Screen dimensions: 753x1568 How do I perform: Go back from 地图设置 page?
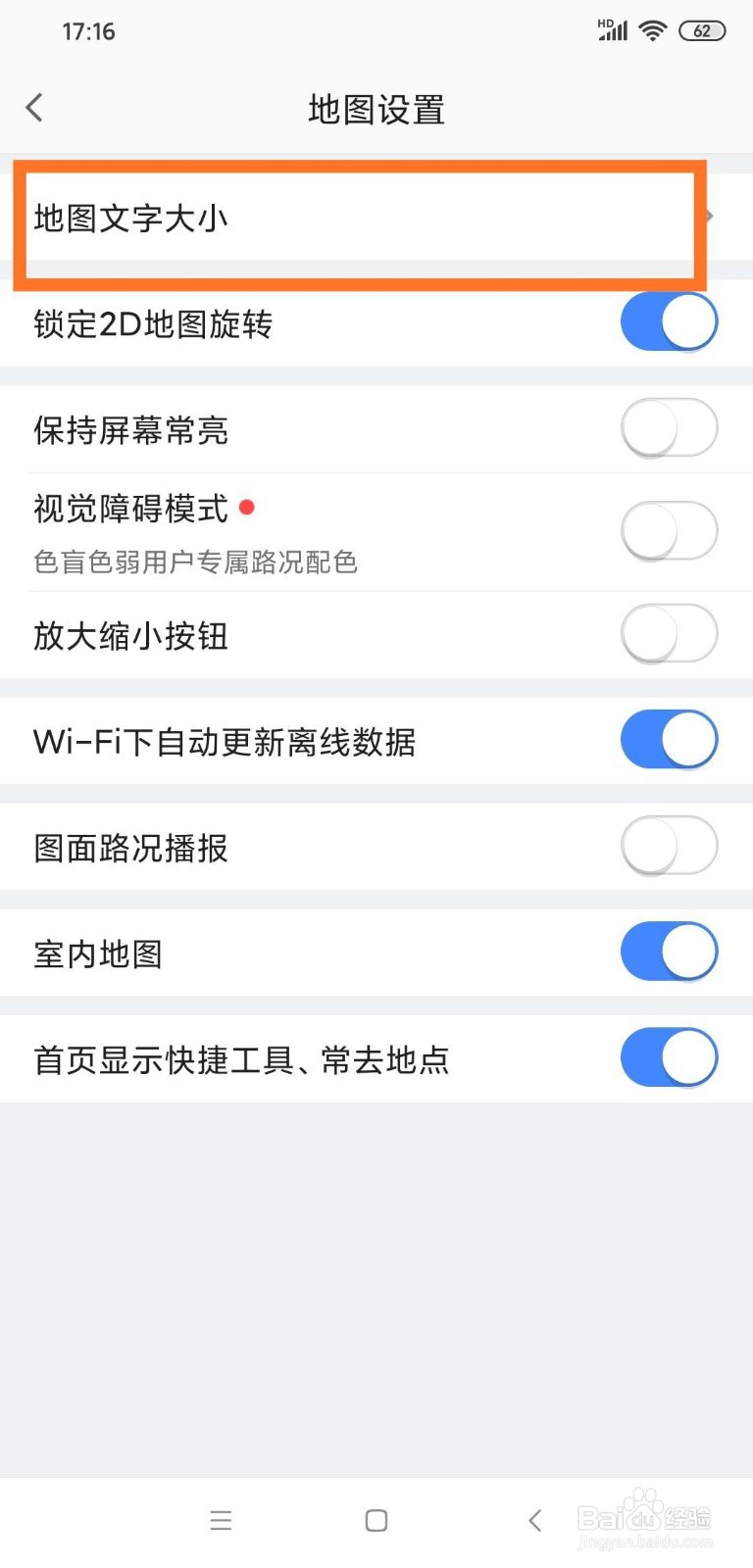point(34,108)
